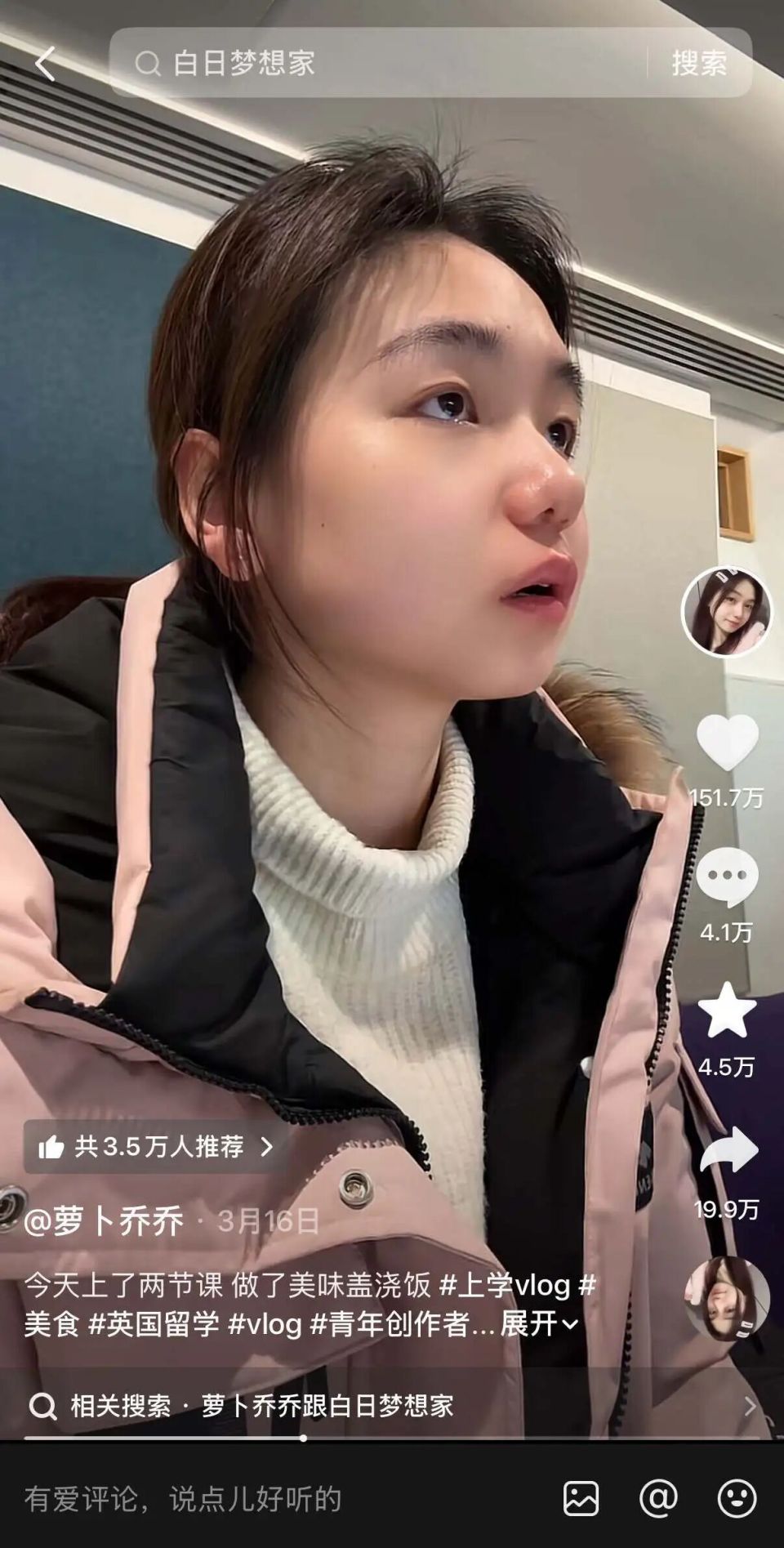This screenshot has width=784, height=1548.
Task: Go back using the top-left arrow
Action: (x=45, y=64)
